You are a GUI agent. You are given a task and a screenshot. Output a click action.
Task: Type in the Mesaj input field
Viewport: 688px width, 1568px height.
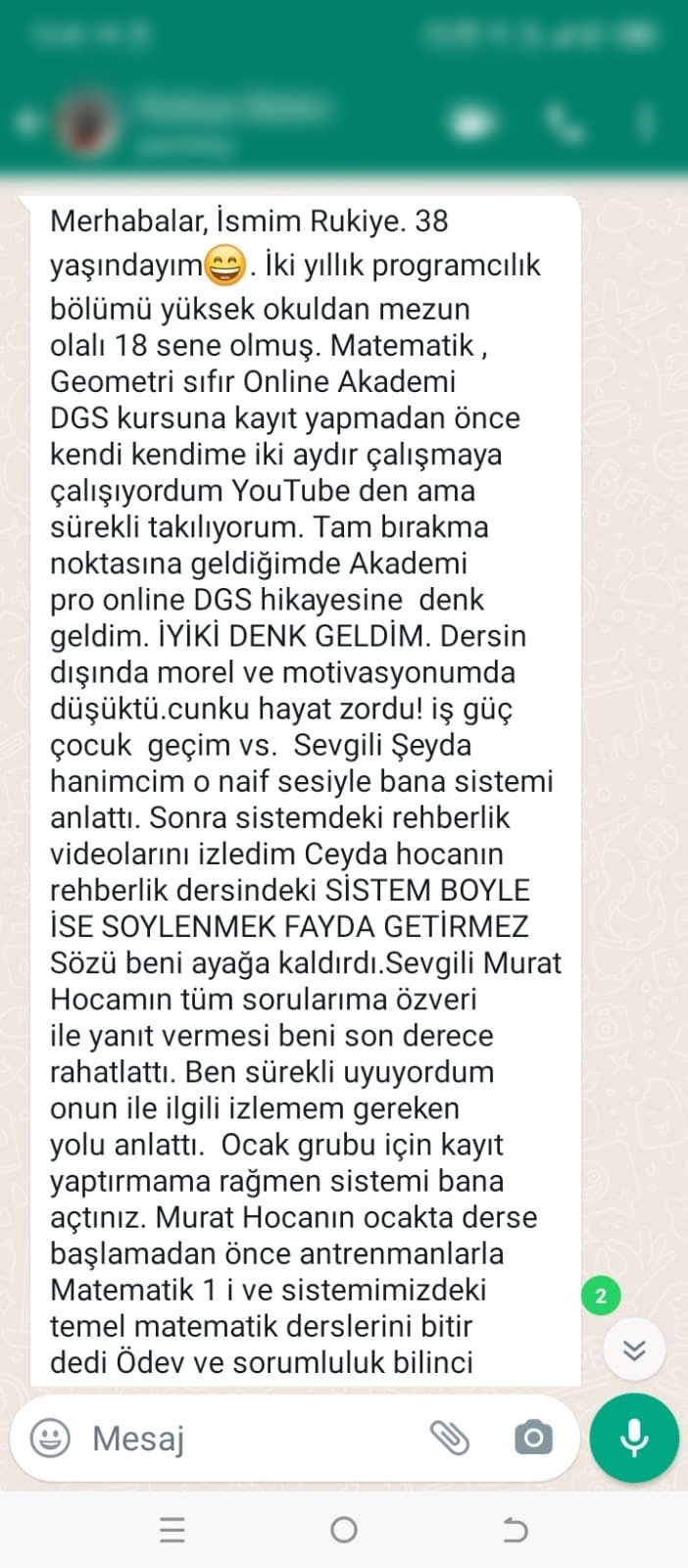point(250,1438)
